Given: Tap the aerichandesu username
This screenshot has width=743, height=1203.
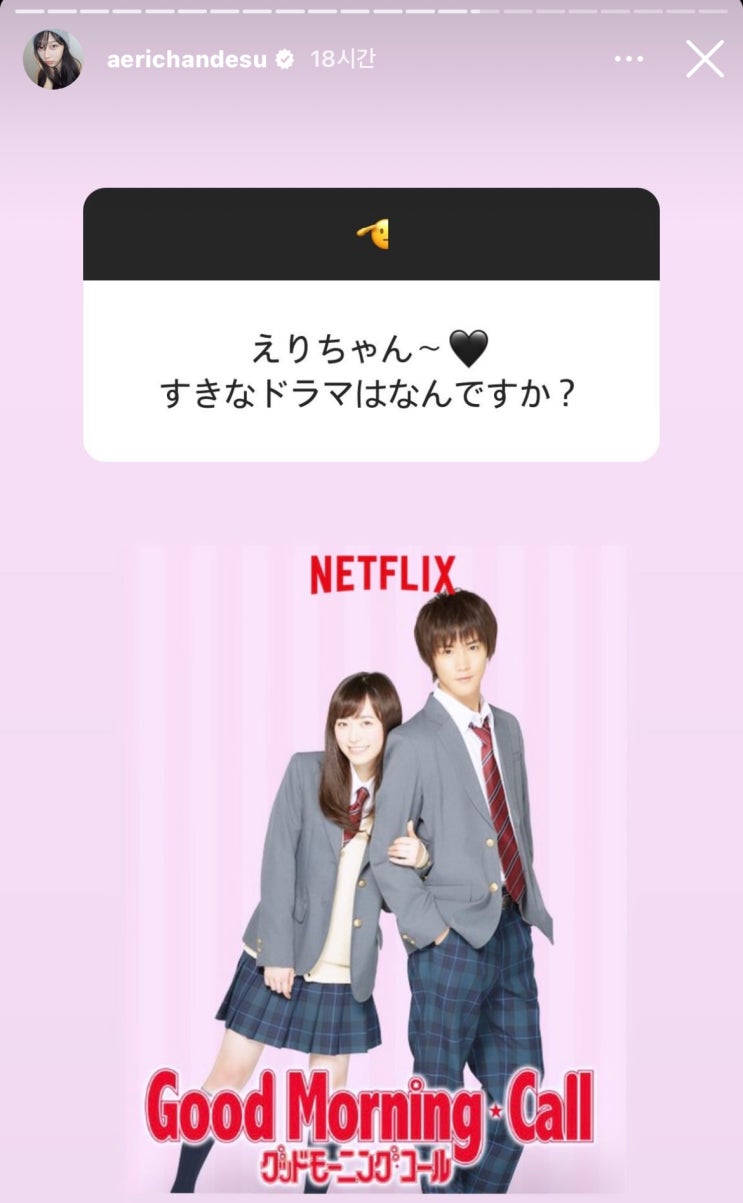Looking at the screenshot, I should click(187, 59).
